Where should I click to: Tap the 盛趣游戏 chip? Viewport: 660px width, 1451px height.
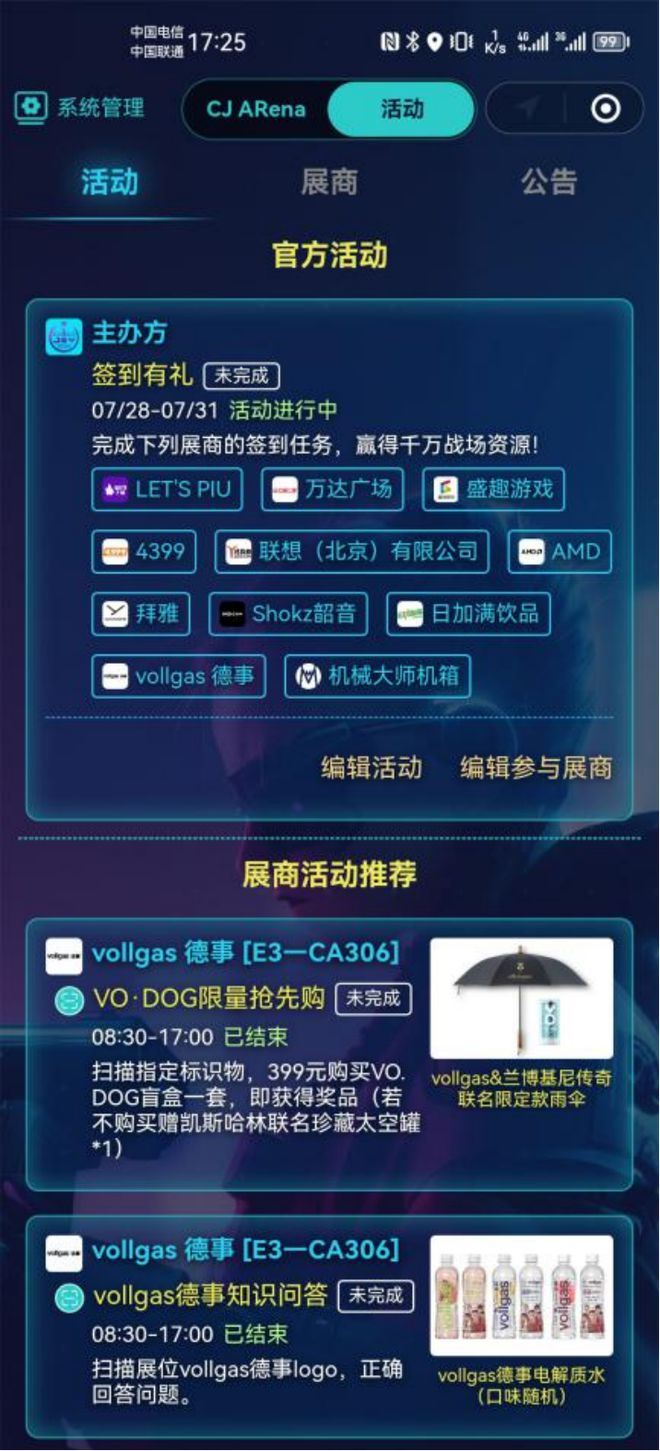coord(493,489)
